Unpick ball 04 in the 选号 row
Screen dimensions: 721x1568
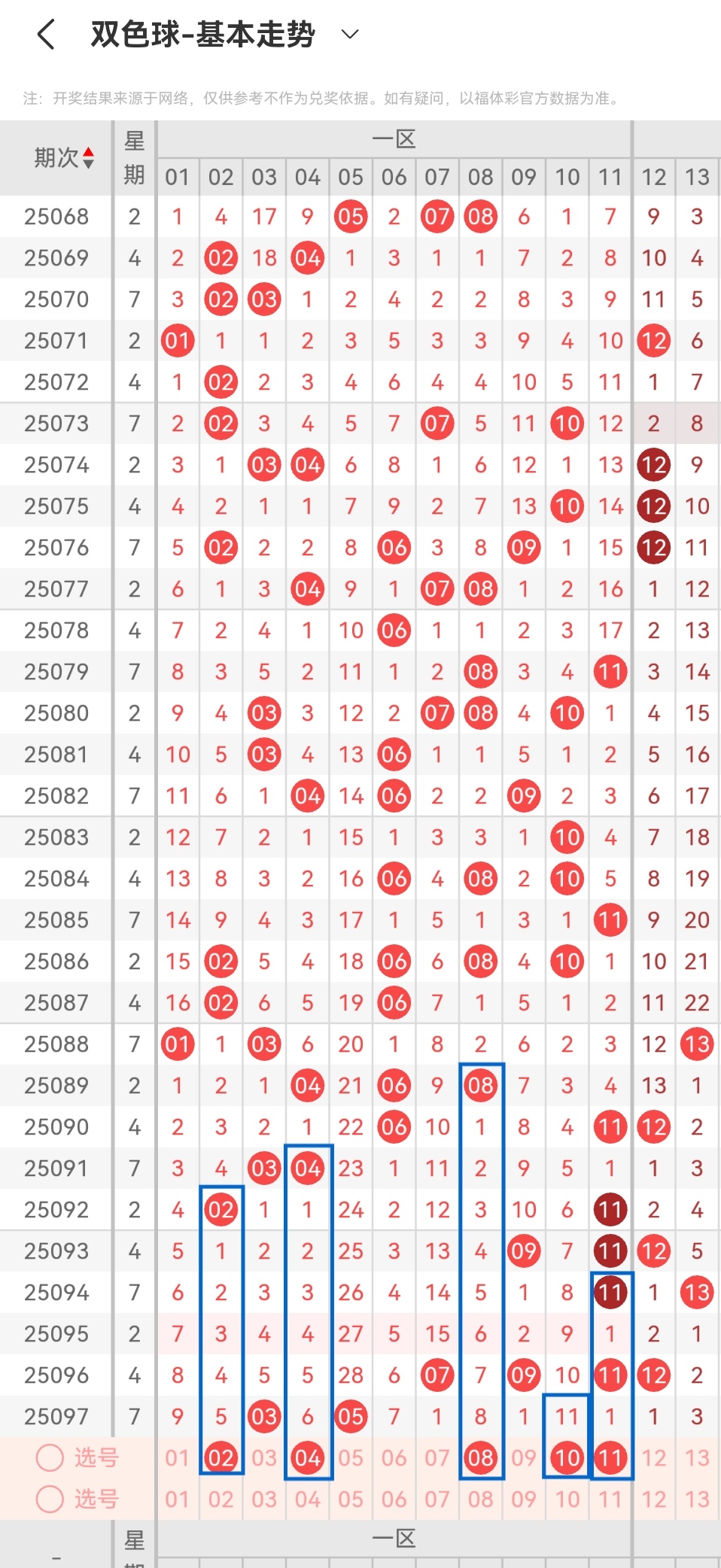308,1457
